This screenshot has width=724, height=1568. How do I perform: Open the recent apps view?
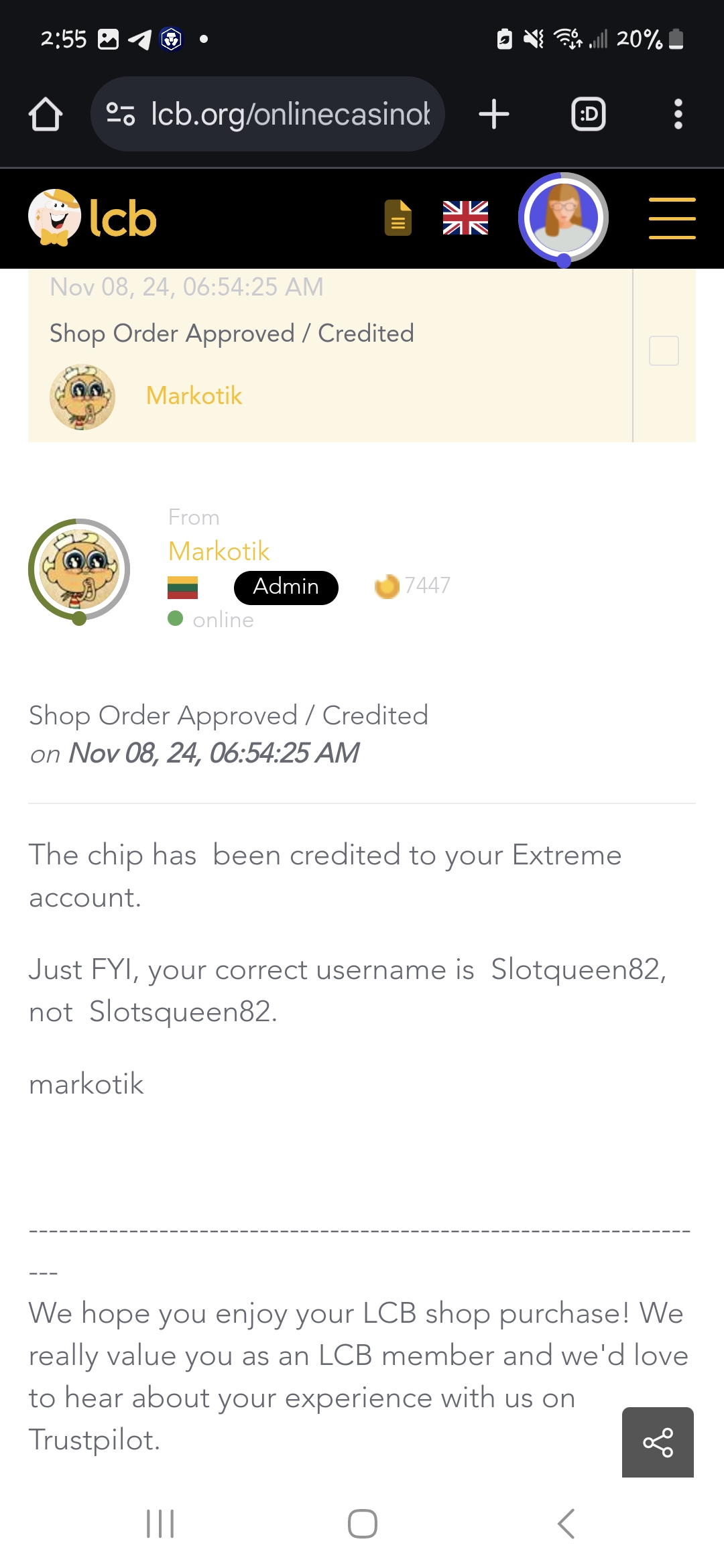click(x=160, y=1524)
